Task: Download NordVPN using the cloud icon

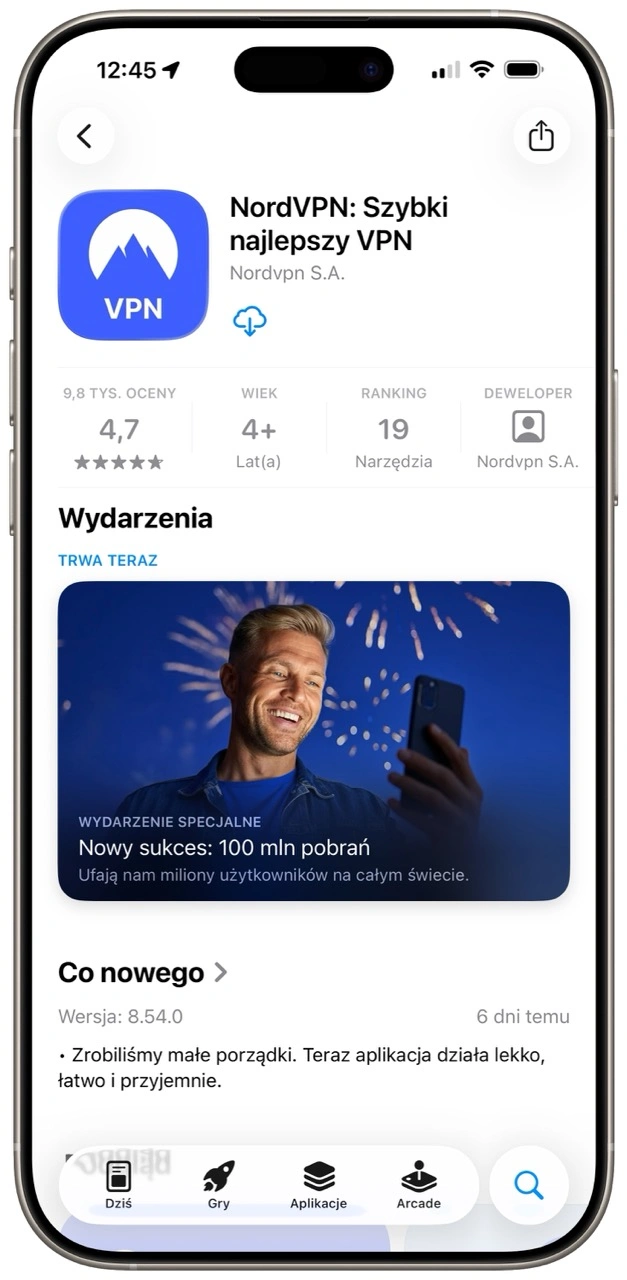Action: [250, 321]
